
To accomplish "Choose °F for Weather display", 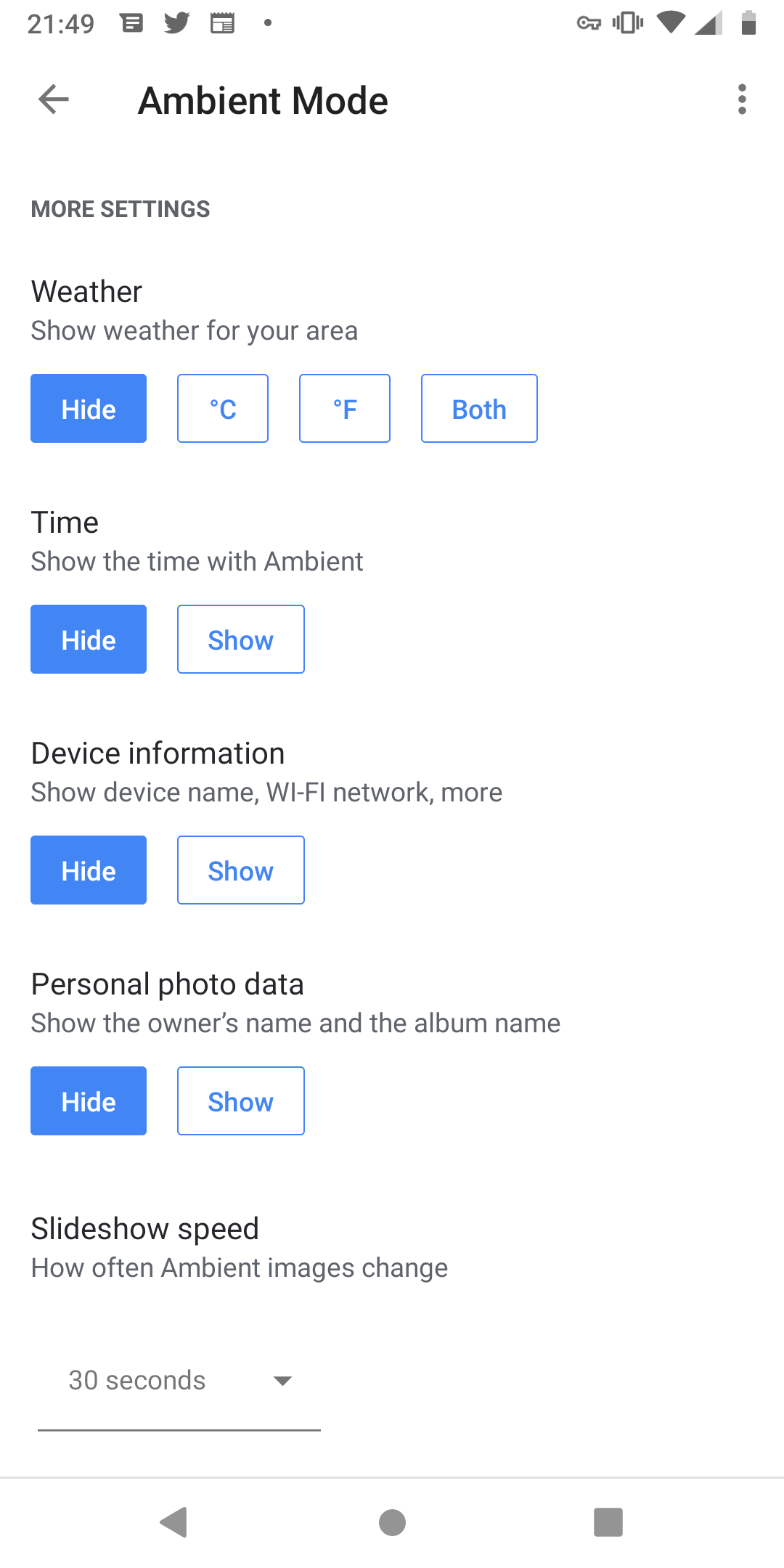I will tap(345, 409).
